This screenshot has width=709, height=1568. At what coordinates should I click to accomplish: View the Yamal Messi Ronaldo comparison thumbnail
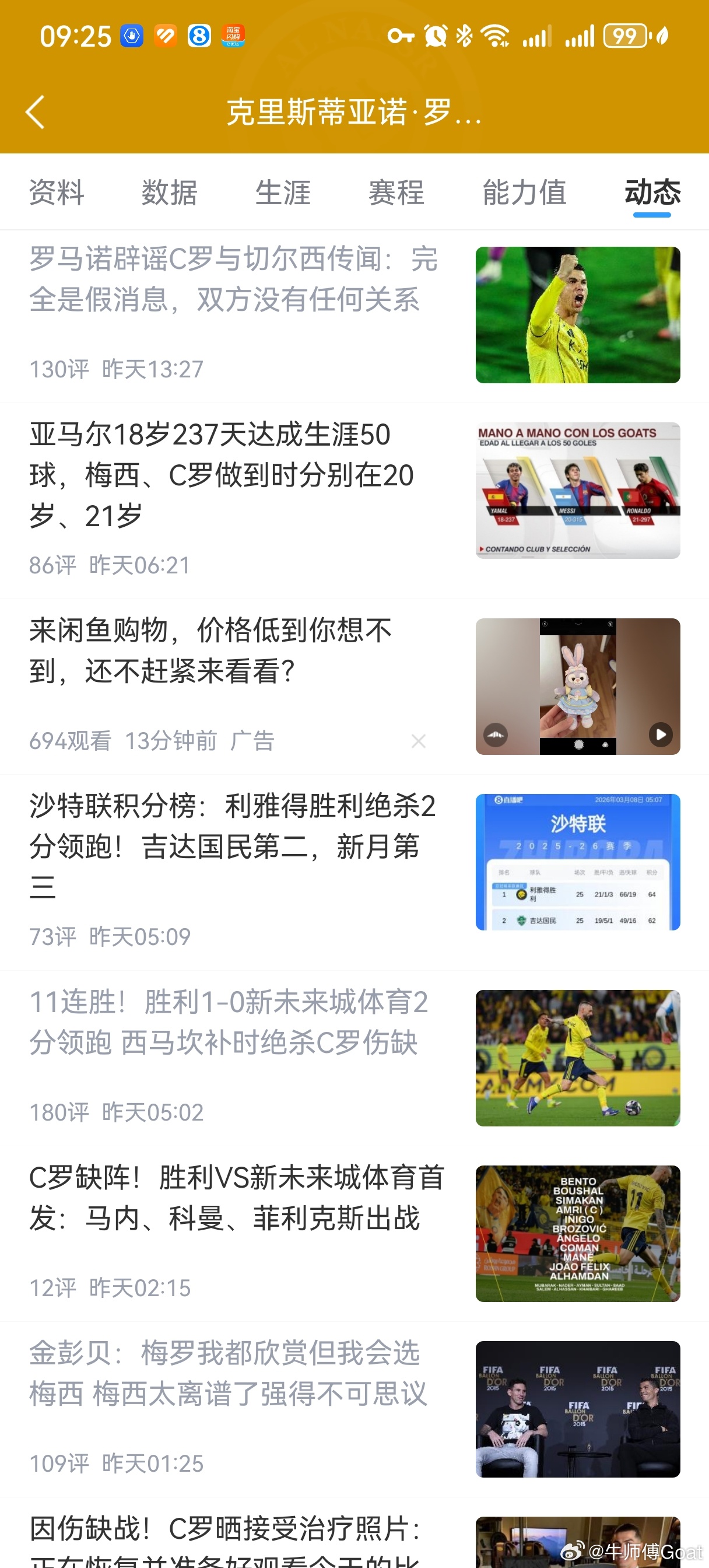point(578,490)
